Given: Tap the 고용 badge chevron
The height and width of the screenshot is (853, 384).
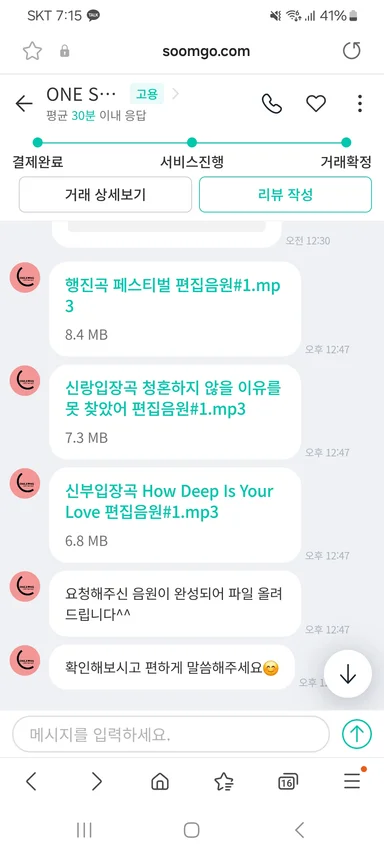Looking at the screenshot, I should pos(175,94).
